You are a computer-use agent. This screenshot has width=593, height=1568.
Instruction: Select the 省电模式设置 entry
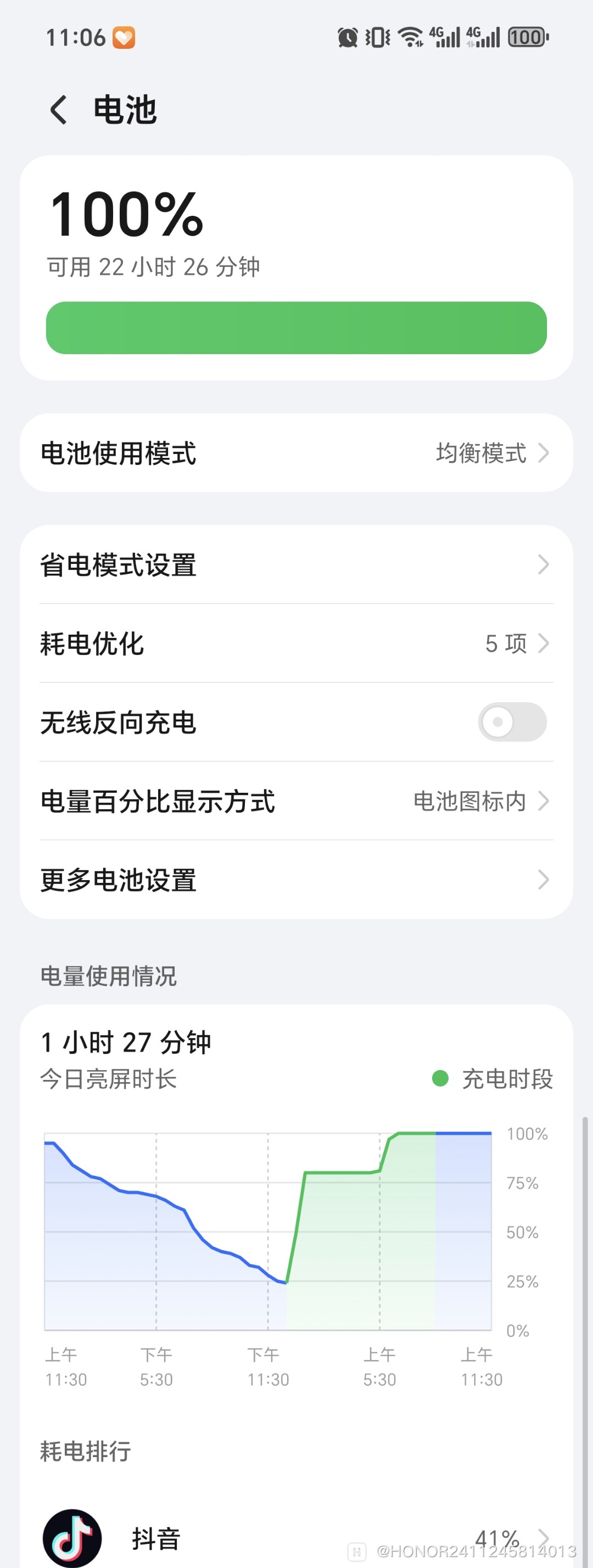(x=296, y=565)
